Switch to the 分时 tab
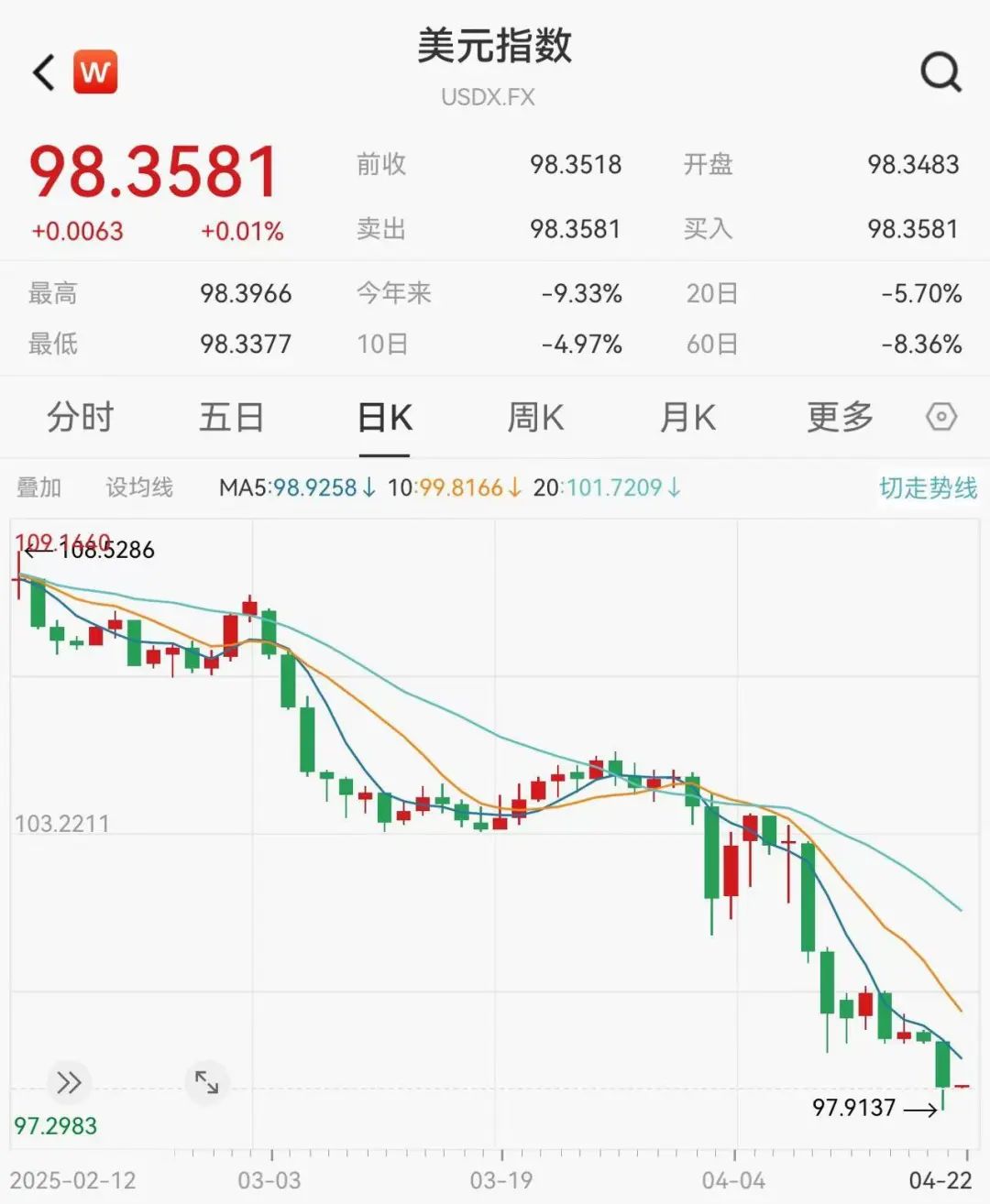The width and height of the screenshot is (990, 1204). (x=78, y=417)
